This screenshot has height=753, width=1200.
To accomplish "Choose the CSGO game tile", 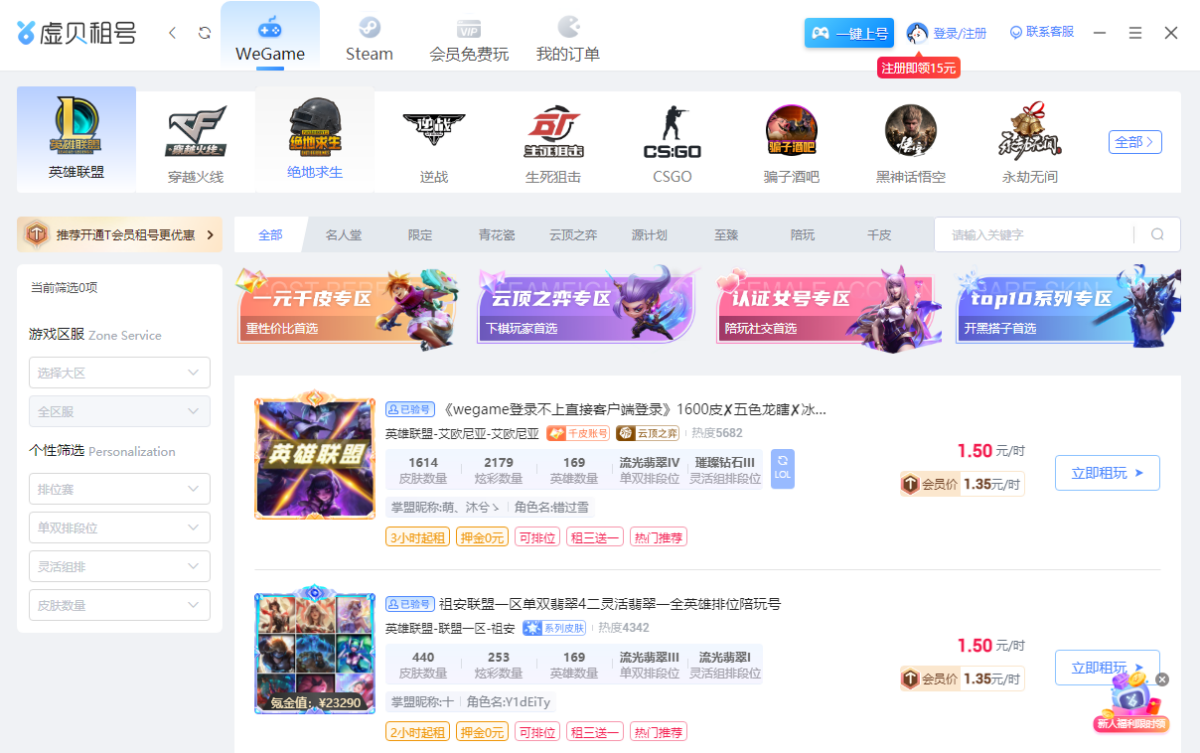I will 672,142.
